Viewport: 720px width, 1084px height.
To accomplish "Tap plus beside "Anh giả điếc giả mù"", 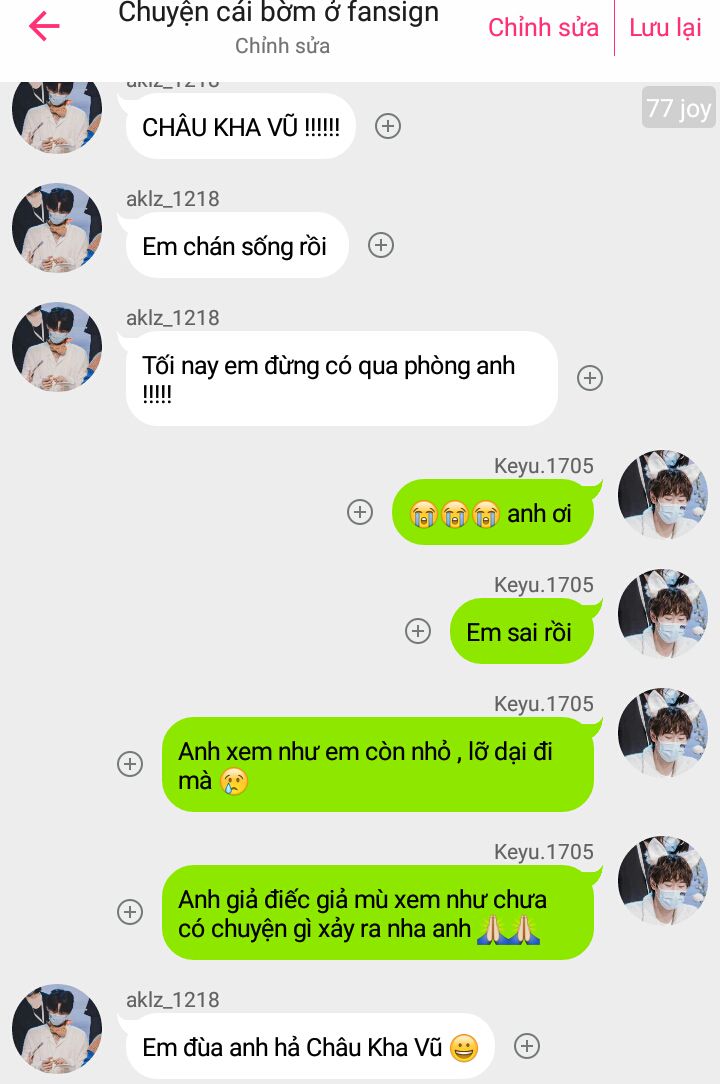I will tap(130, 912).
